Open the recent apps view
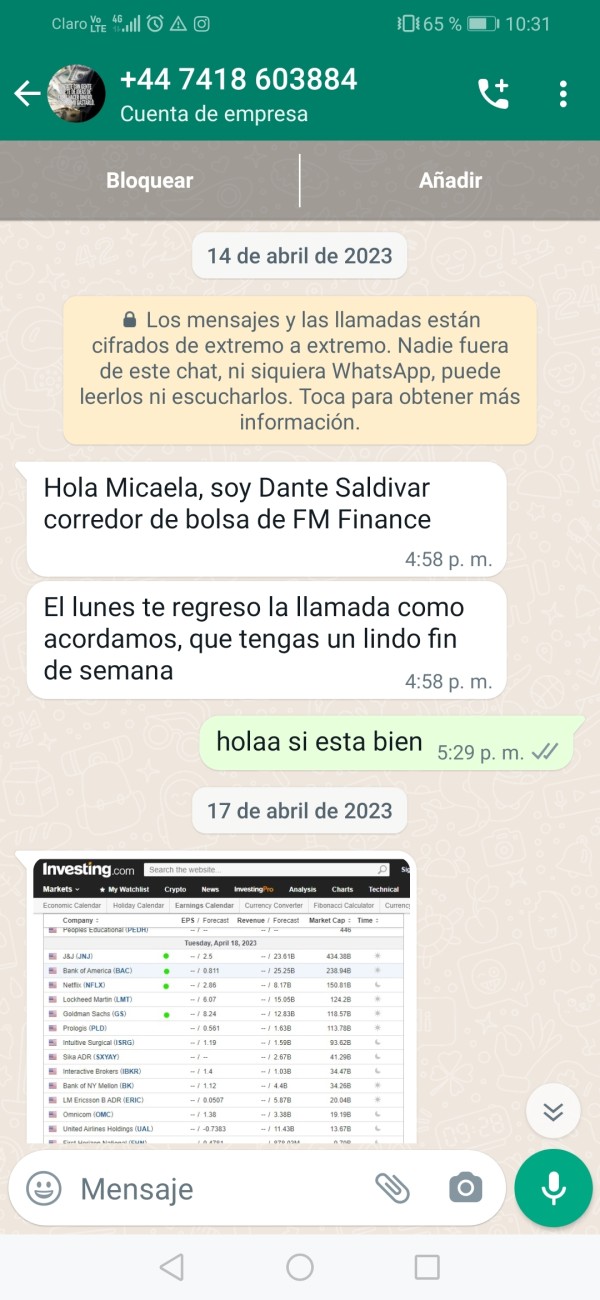 point(427,1268)
